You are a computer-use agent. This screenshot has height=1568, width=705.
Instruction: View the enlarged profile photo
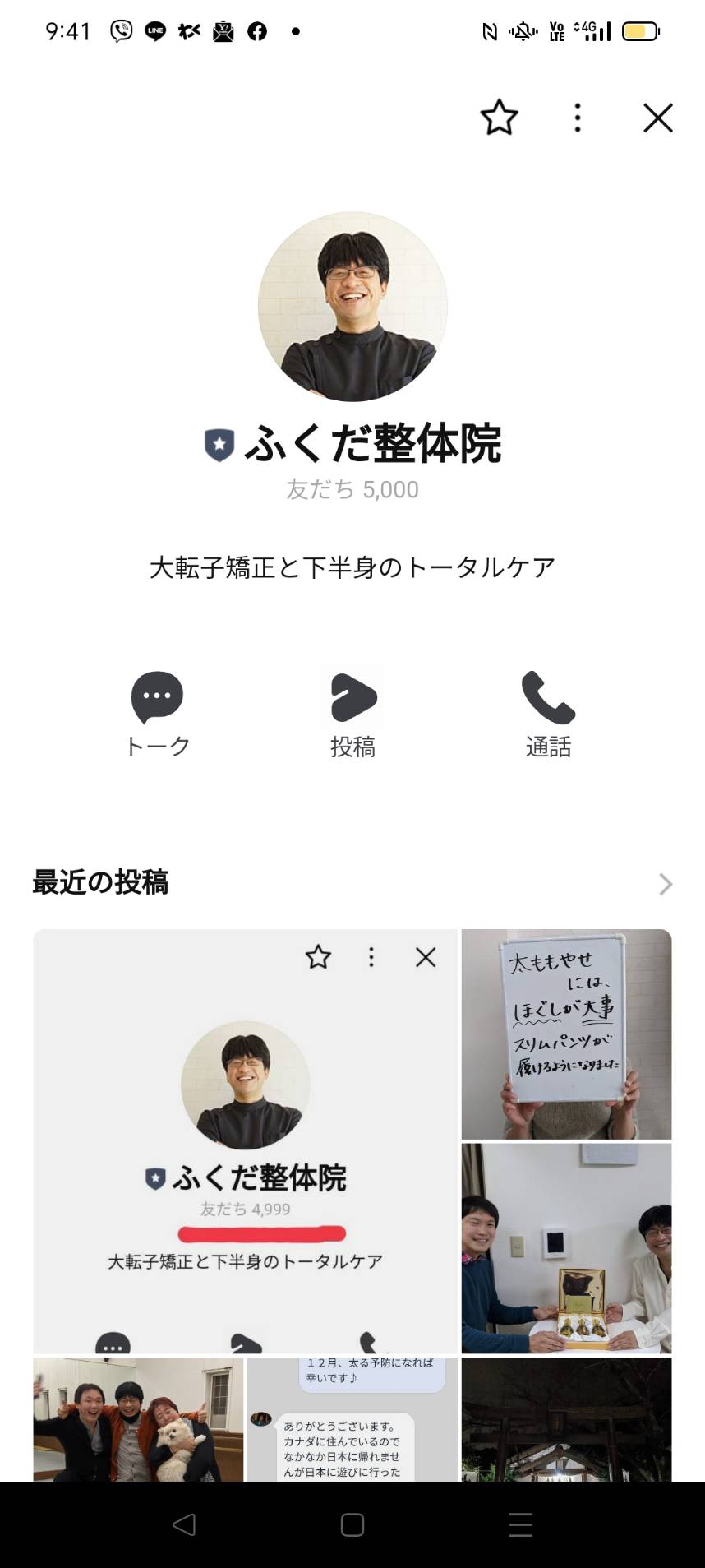pos(352,307)
